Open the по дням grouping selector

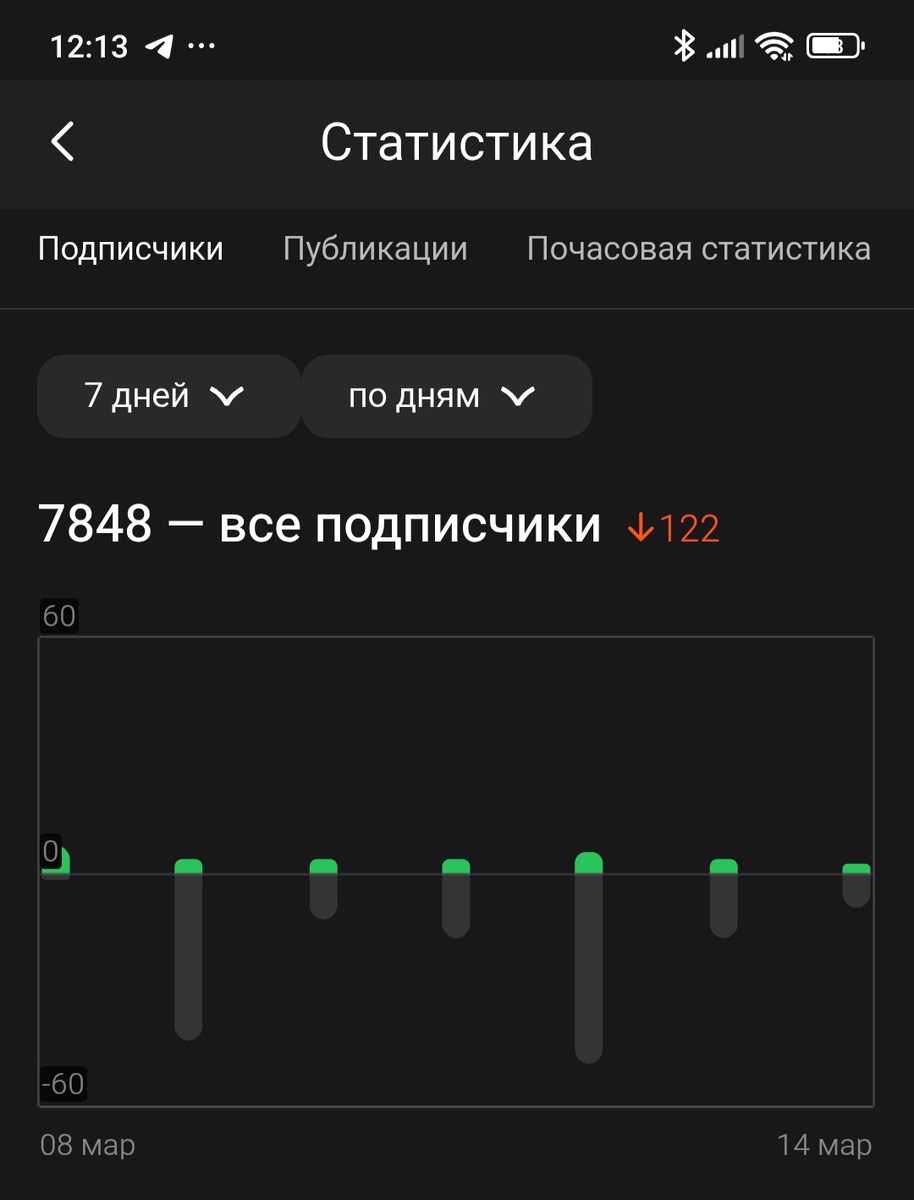pos(446,396)
